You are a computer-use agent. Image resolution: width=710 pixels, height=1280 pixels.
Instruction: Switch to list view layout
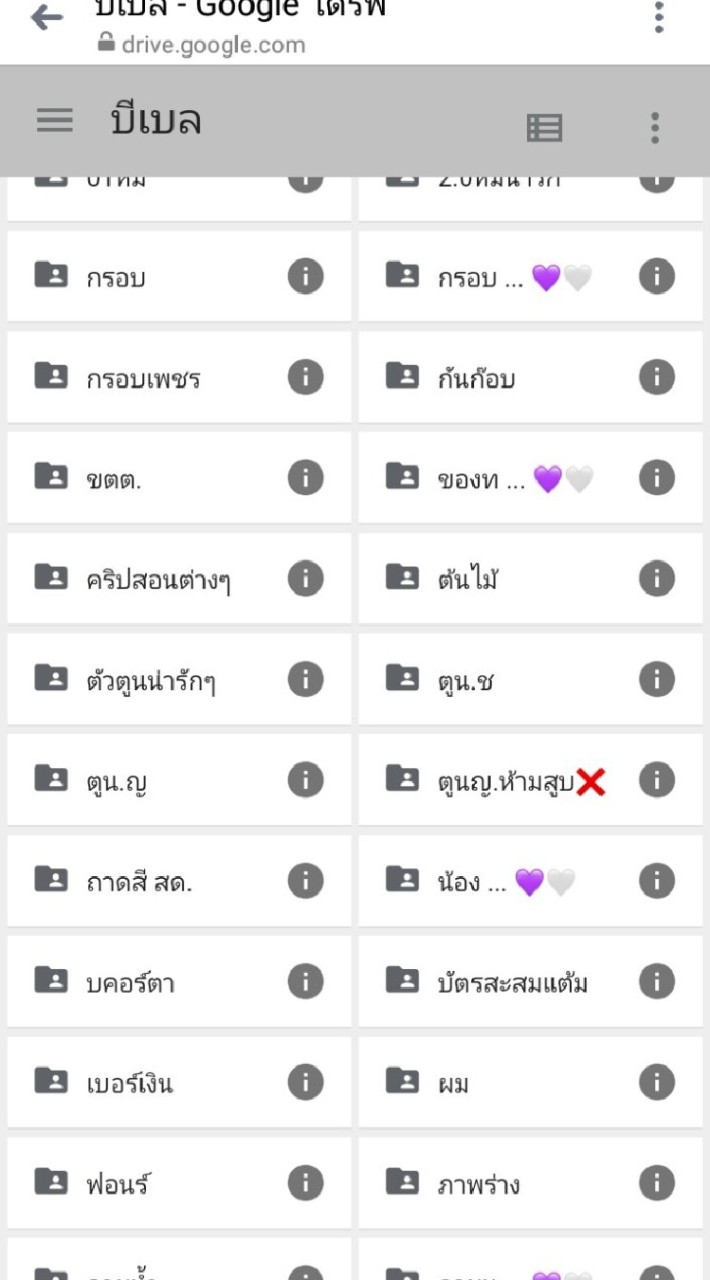pos(545,127)
